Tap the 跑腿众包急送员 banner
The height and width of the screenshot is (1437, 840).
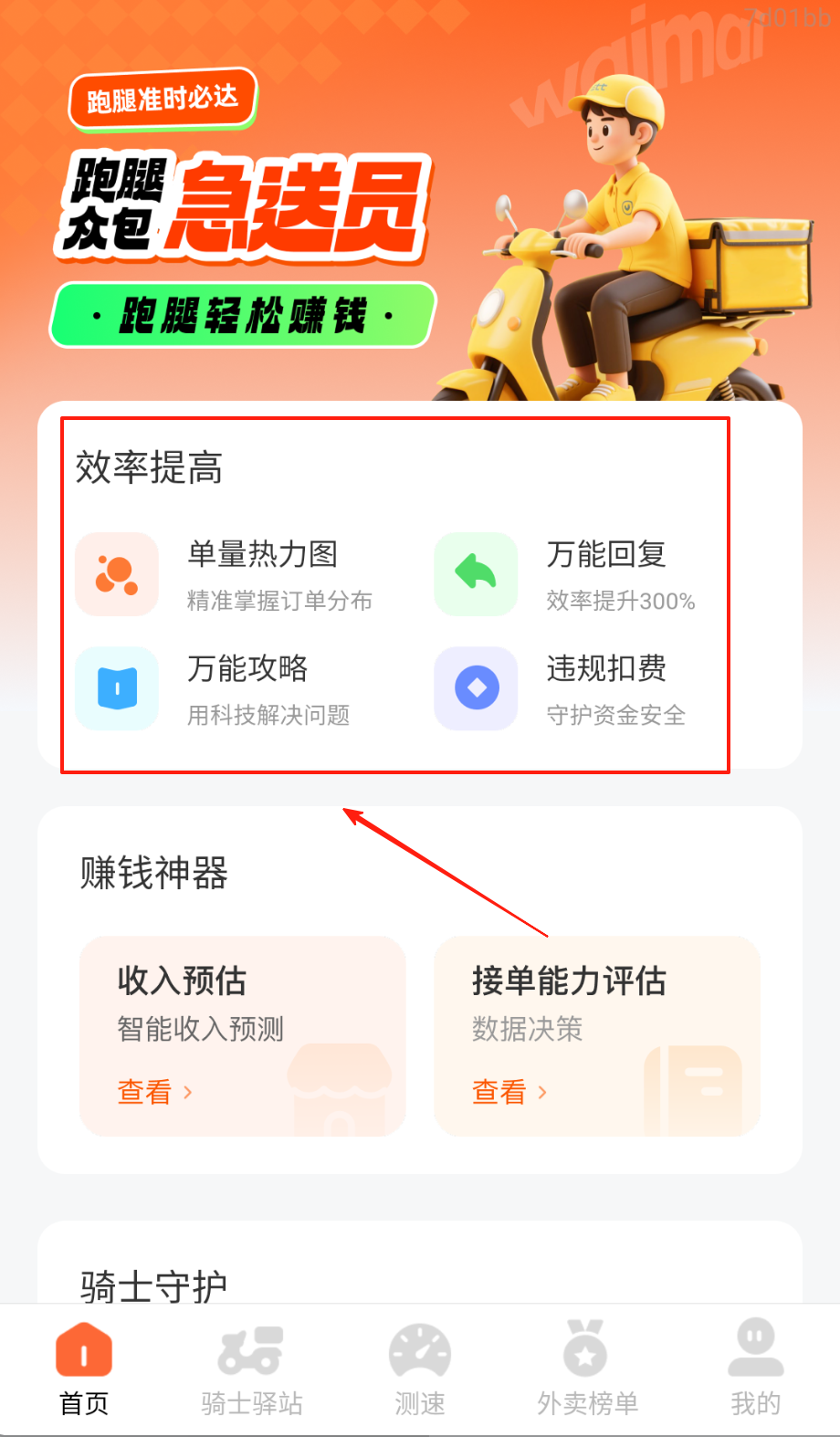[420, 210]
